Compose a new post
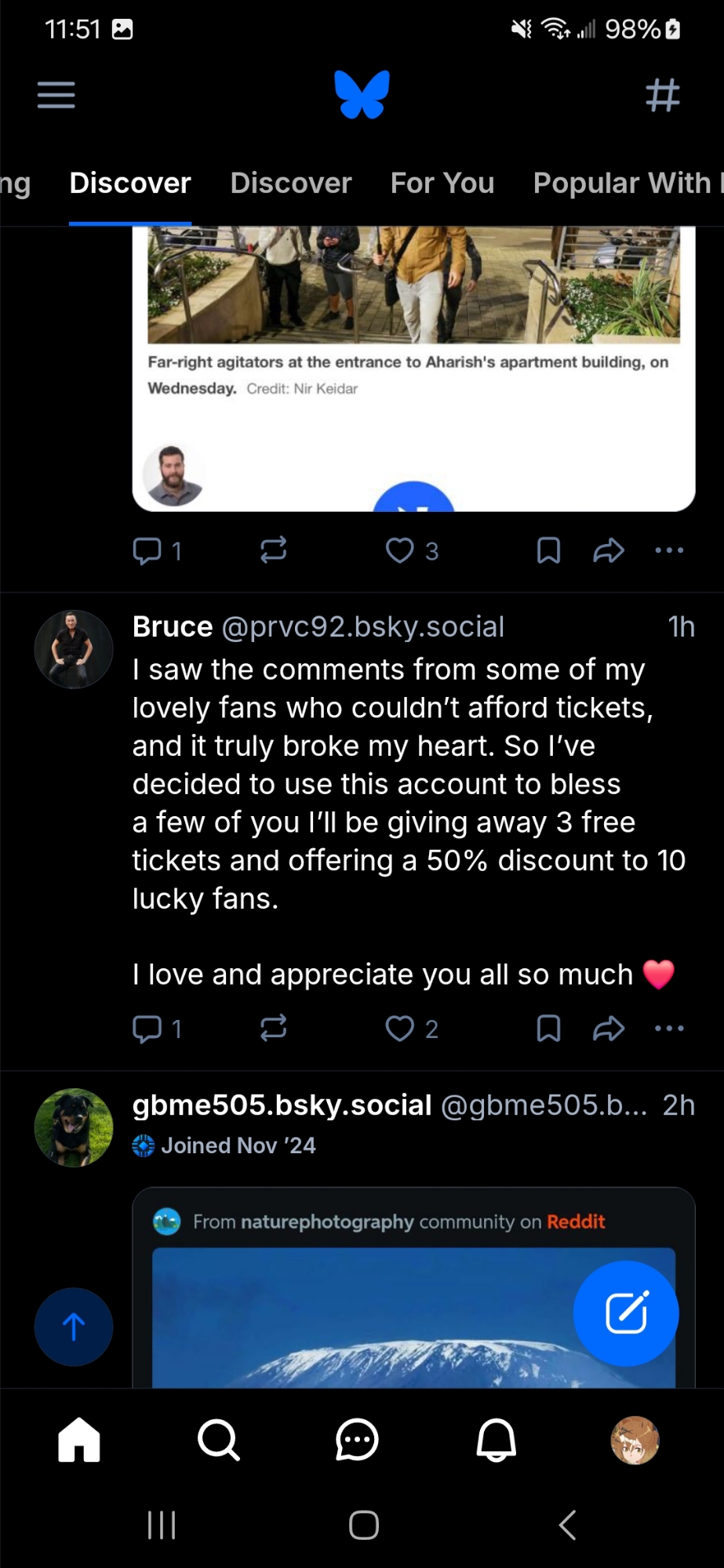This screenshot has width=724, height=1568. 626,1313
